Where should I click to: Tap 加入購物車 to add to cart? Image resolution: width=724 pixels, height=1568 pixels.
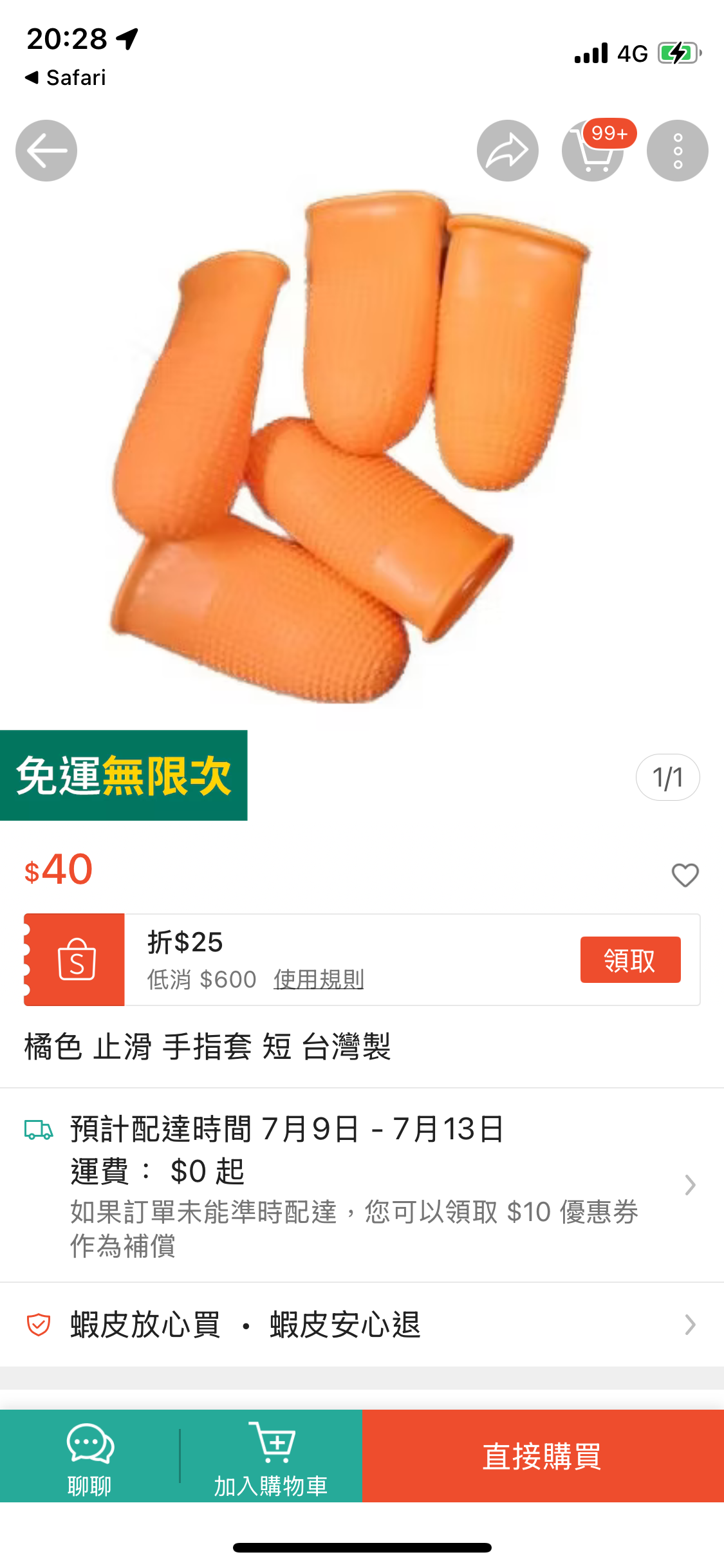pos(271,1457)
